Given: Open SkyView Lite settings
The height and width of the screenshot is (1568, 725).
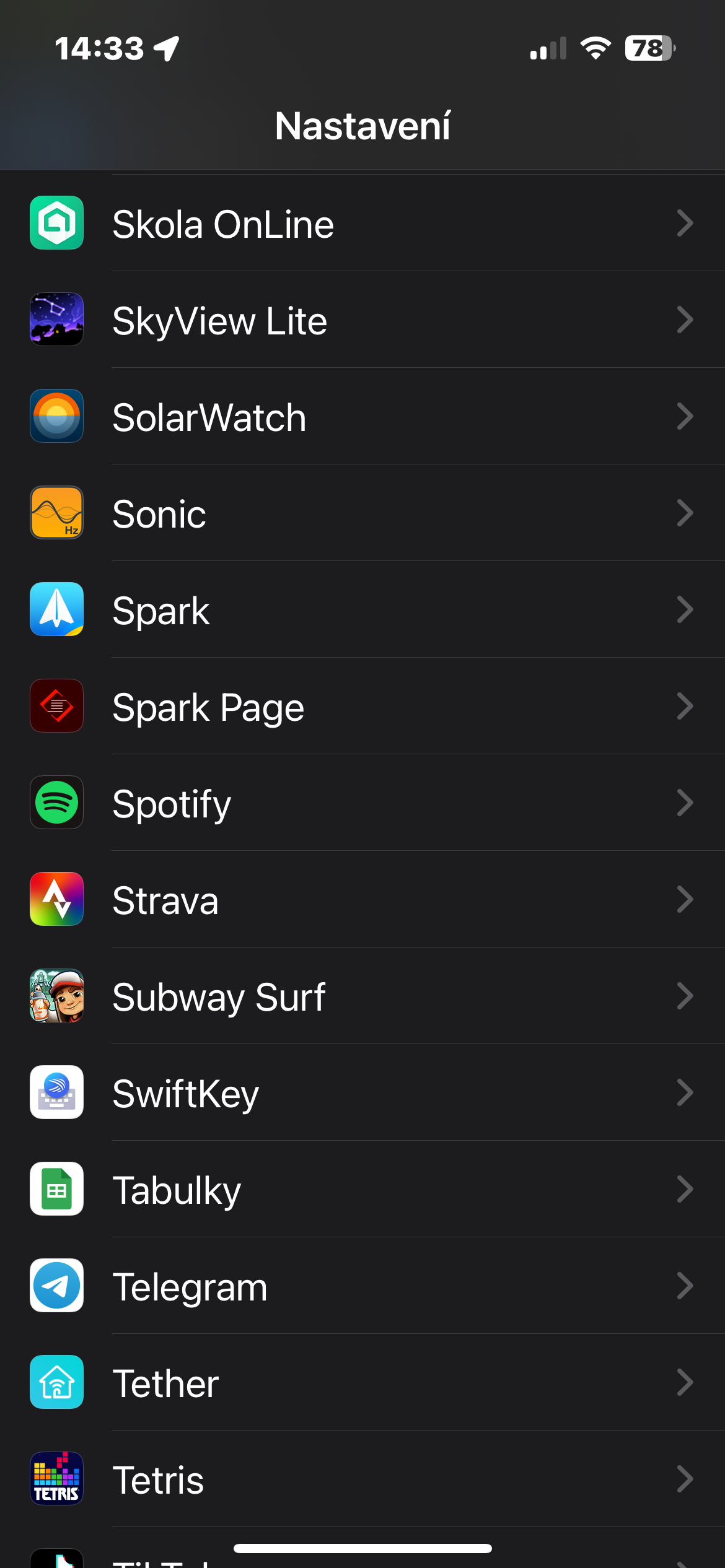Looking at the screenshot, I should [362, 320].
